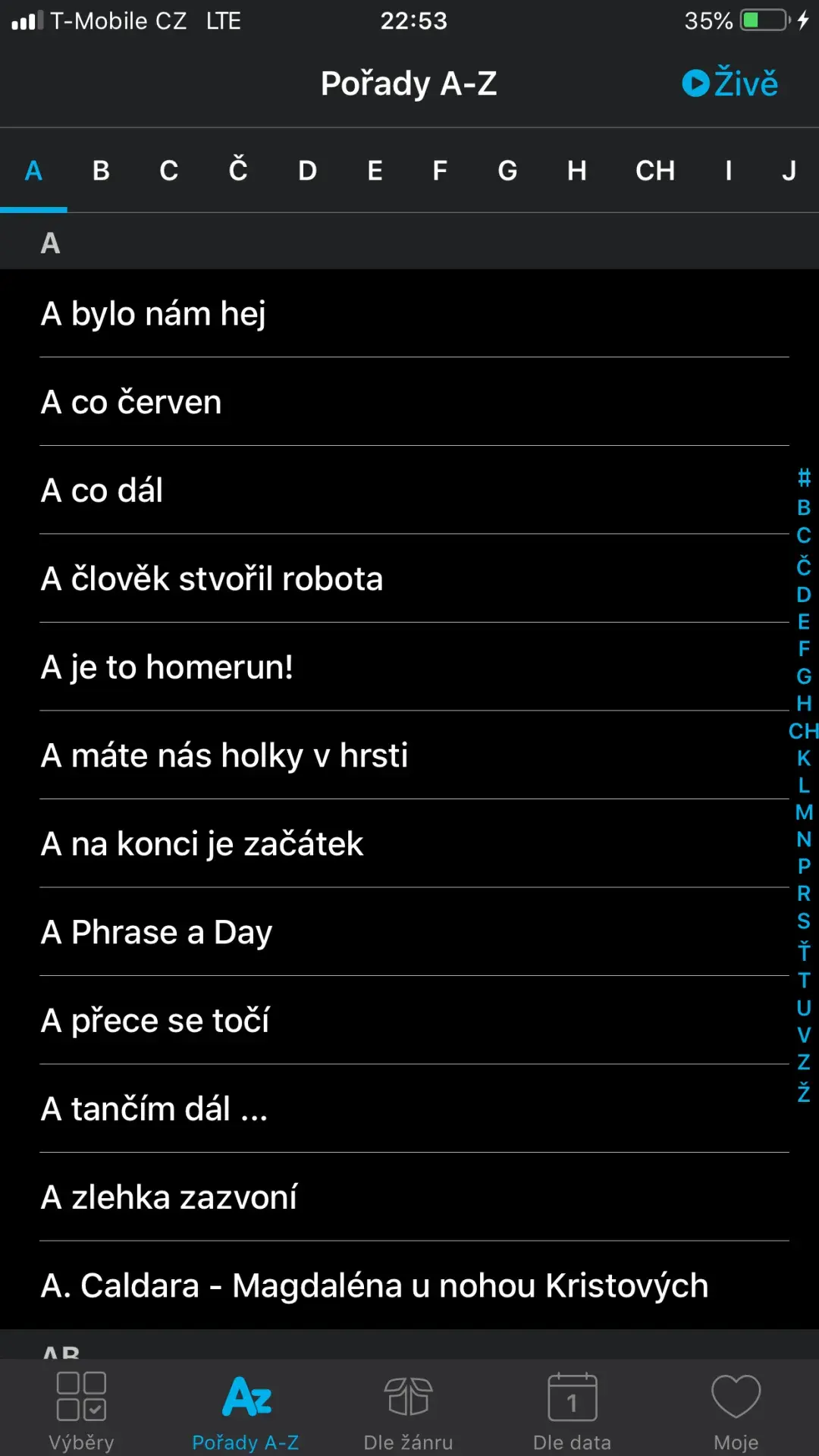Tap the A section header
The height and width of the screenshot is (1456, 819).
click(50, 243)
